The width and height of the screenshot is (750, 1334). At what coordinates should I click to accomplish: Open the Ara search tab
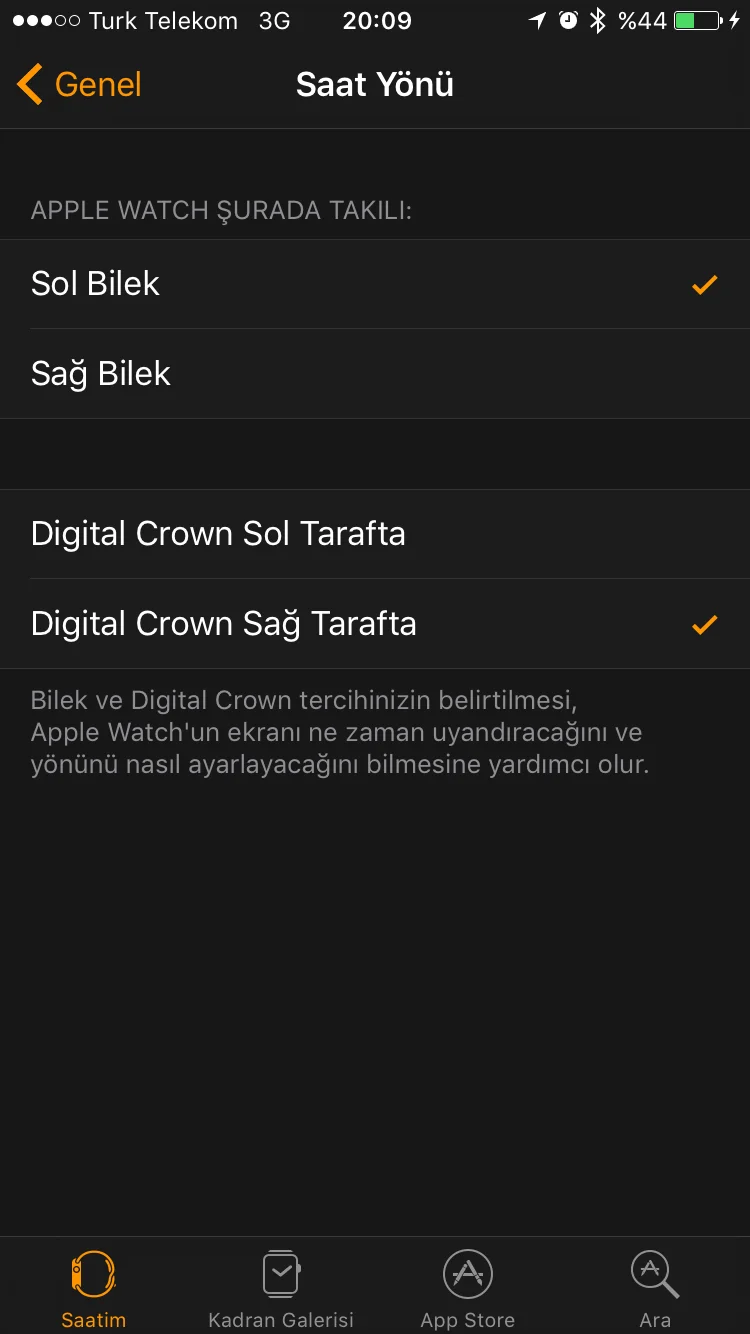[655, 1288]
